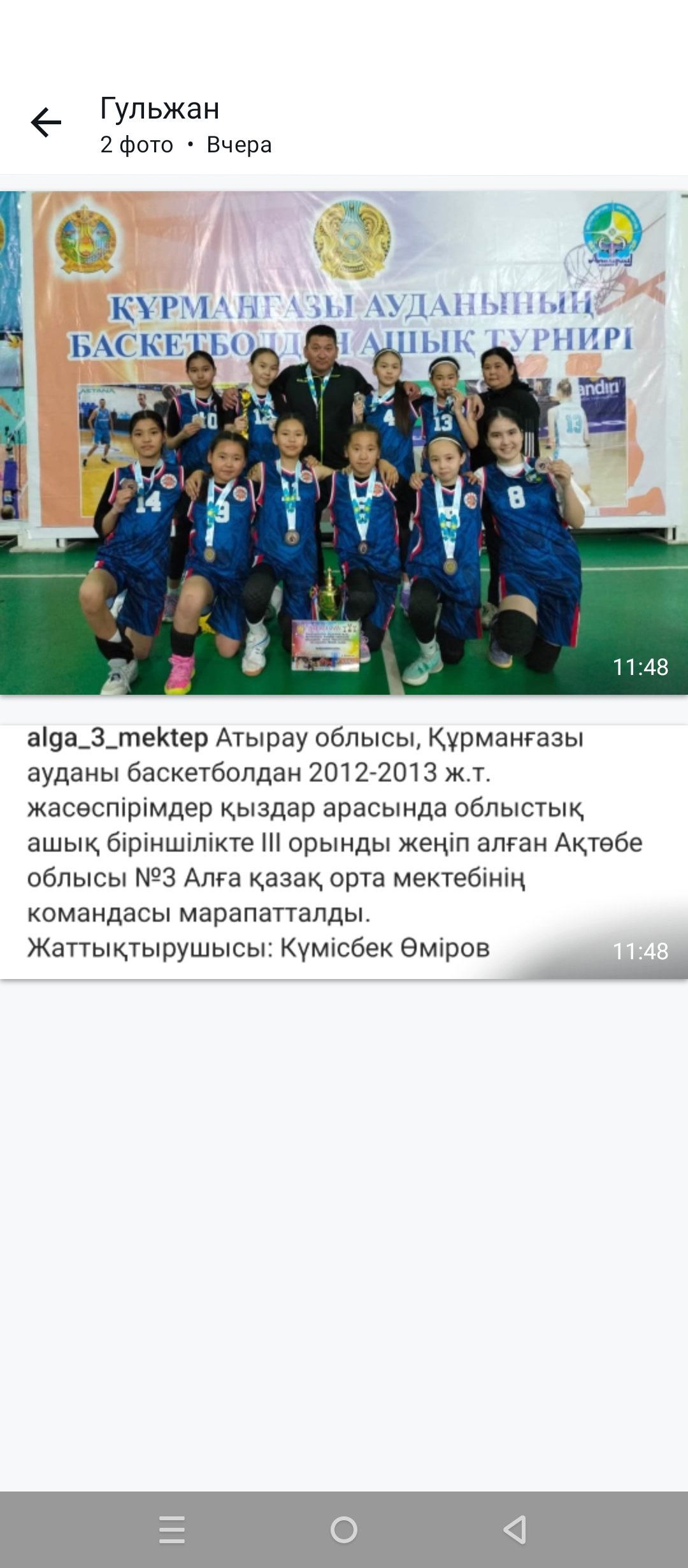Image resolution: width=688 pixels, height=1568 pixels.
Task: Tap the system home button
Action: coord(344,1529)
